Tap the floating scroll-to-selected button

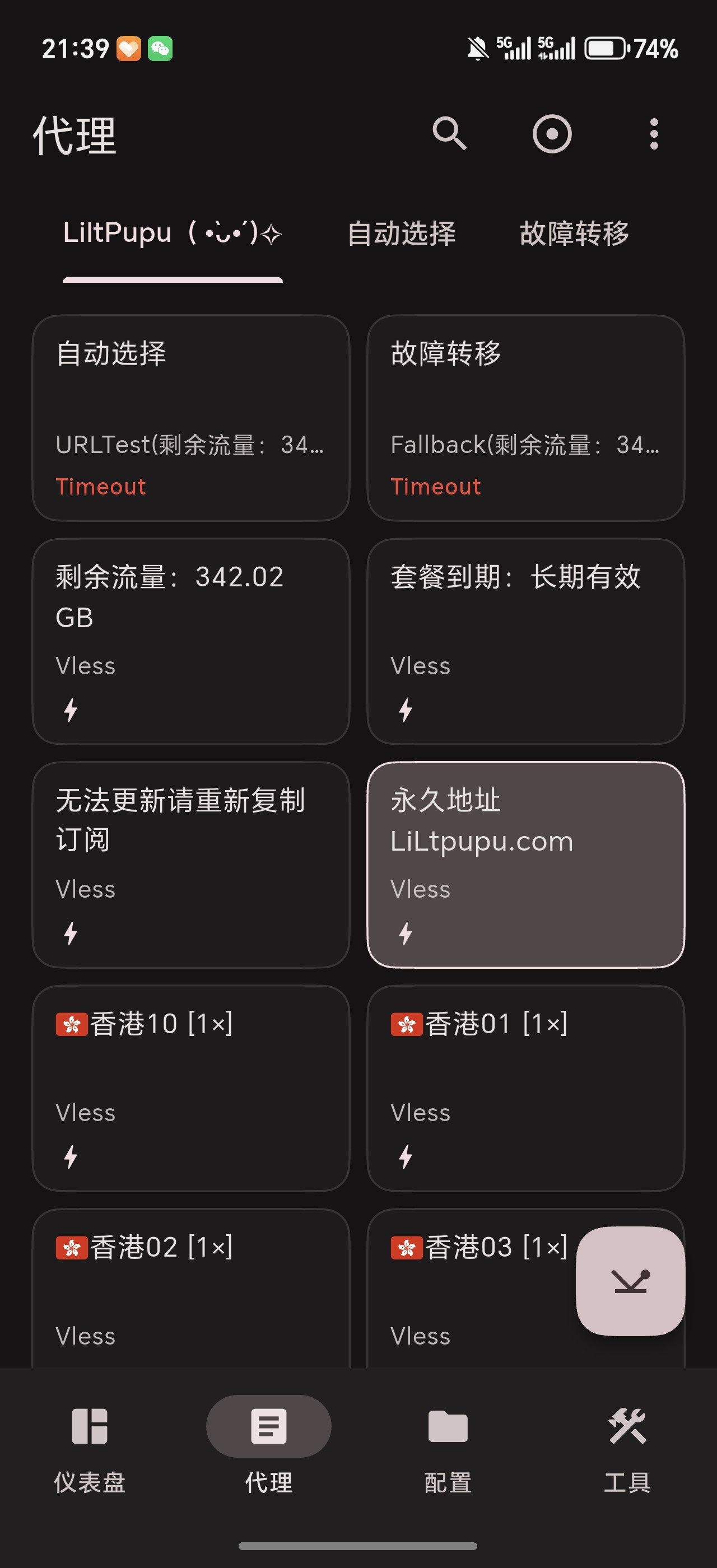pos(630,1281)
